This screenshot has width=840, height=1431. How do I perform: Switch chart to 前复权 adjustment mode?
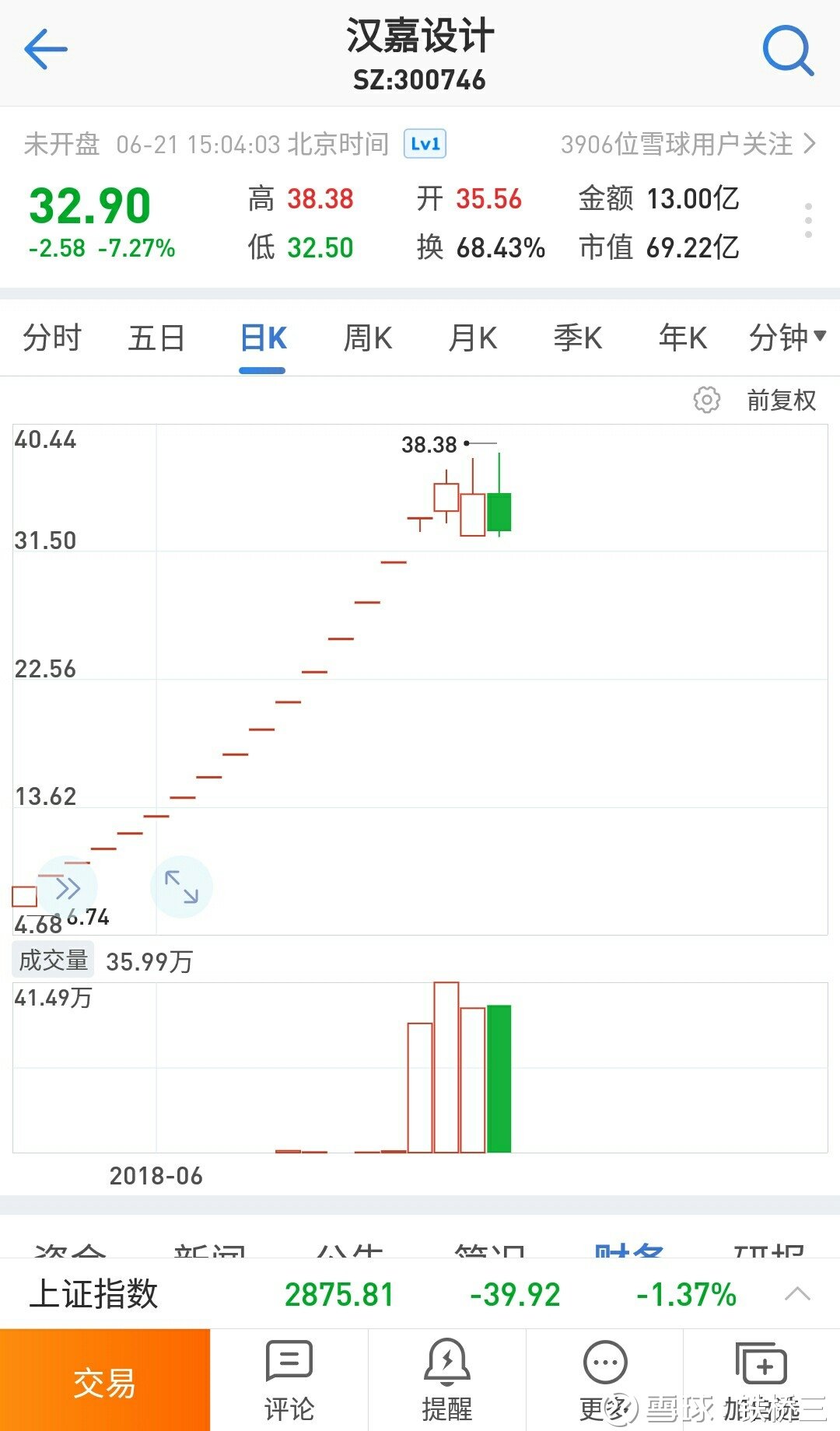[x=779, y=400]
